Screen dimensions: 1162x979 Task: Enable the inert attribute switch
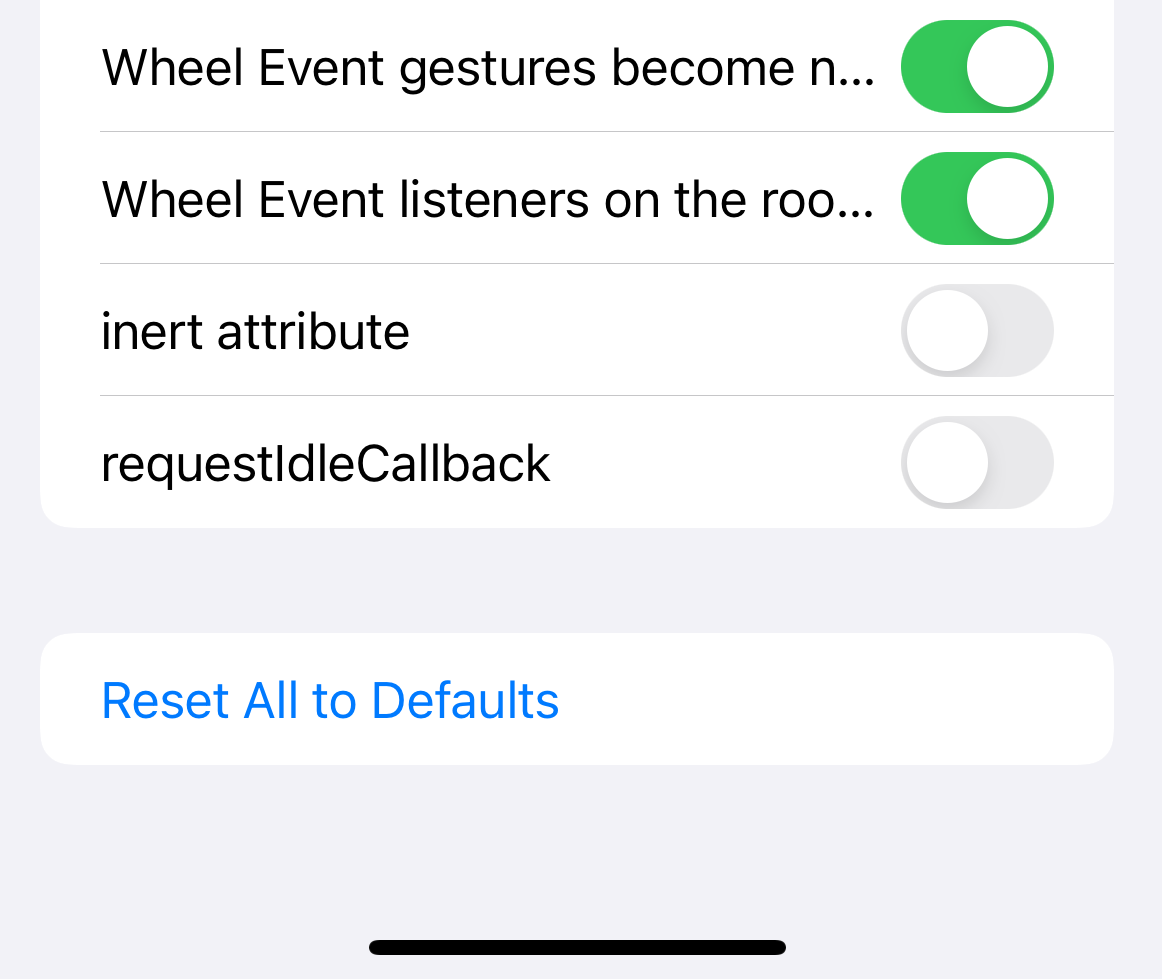pos(977,331)
